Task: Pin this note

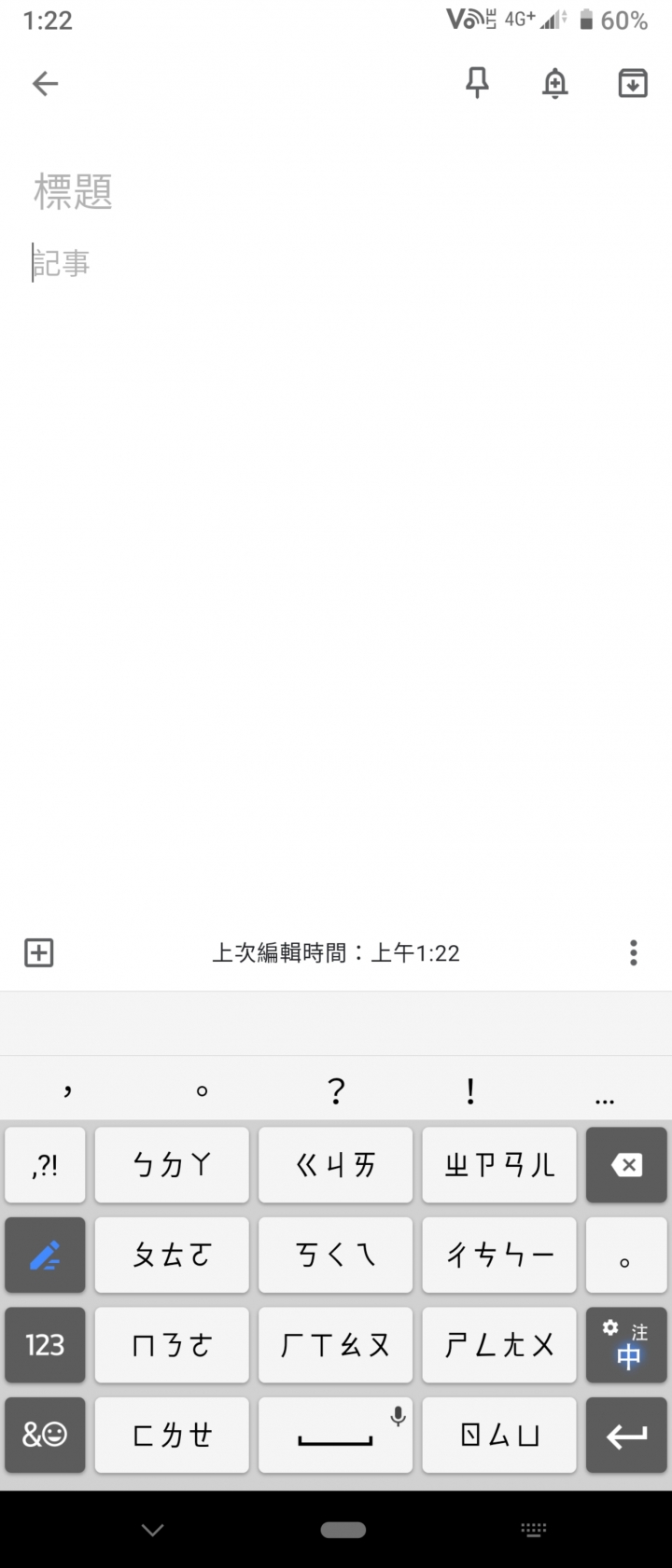Action: pos(477,84)
